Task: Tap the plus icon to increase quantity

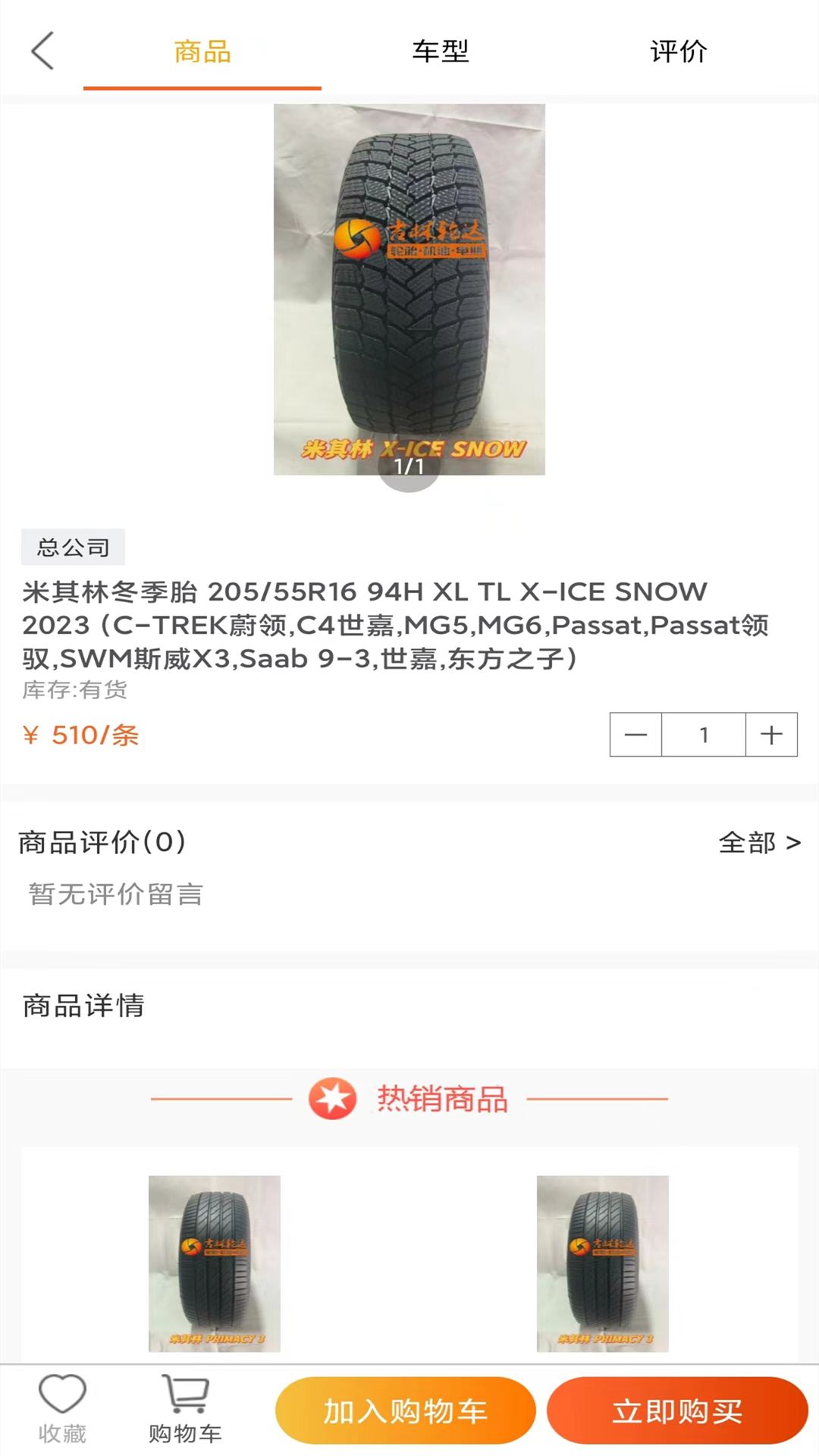Action: click(x=772, y=735)
